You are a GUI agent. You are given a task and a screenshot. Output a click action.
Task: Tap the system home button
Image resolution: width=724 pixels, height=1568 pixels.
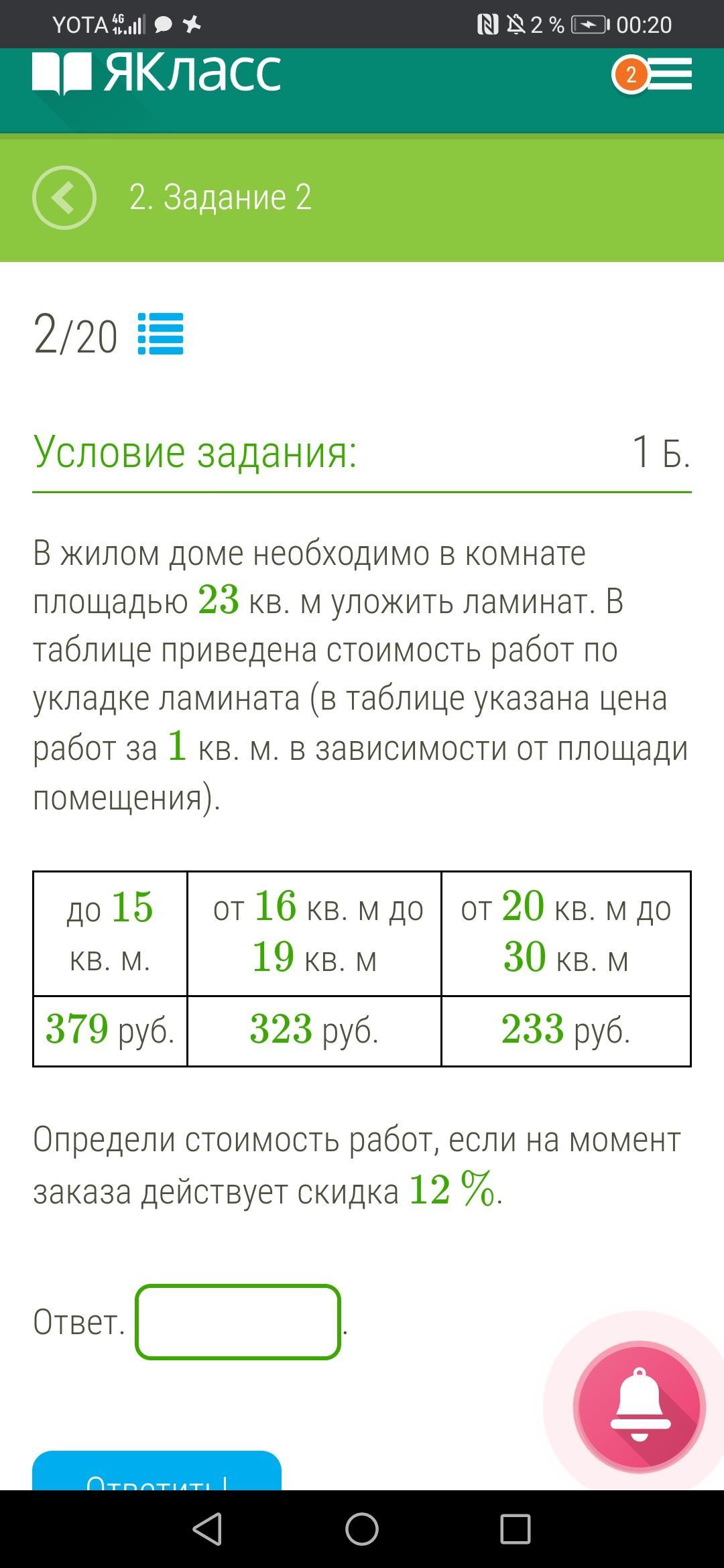click(362, 1530)
